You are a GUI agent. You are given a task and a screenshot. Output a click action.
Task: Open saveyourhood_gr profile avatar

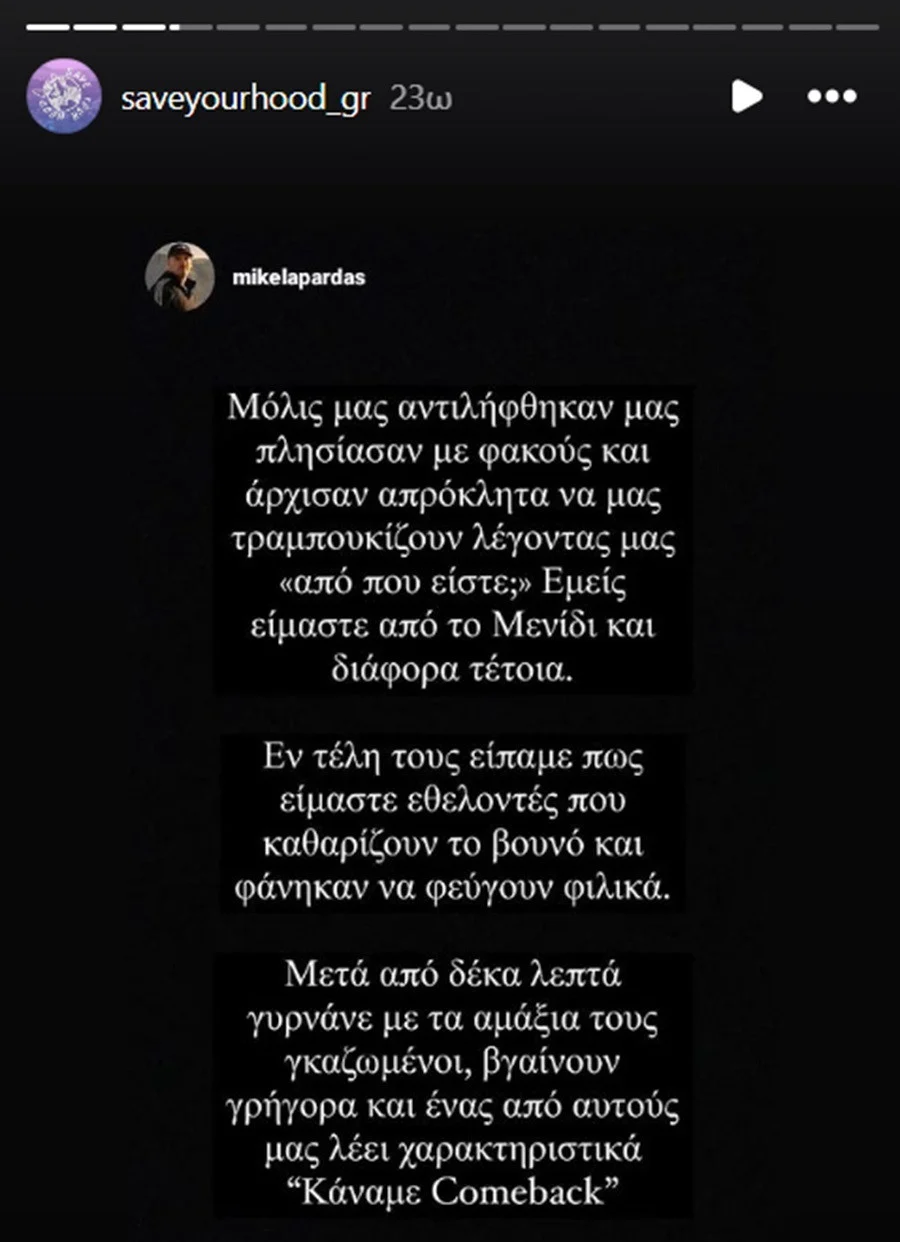click(64, 96)
